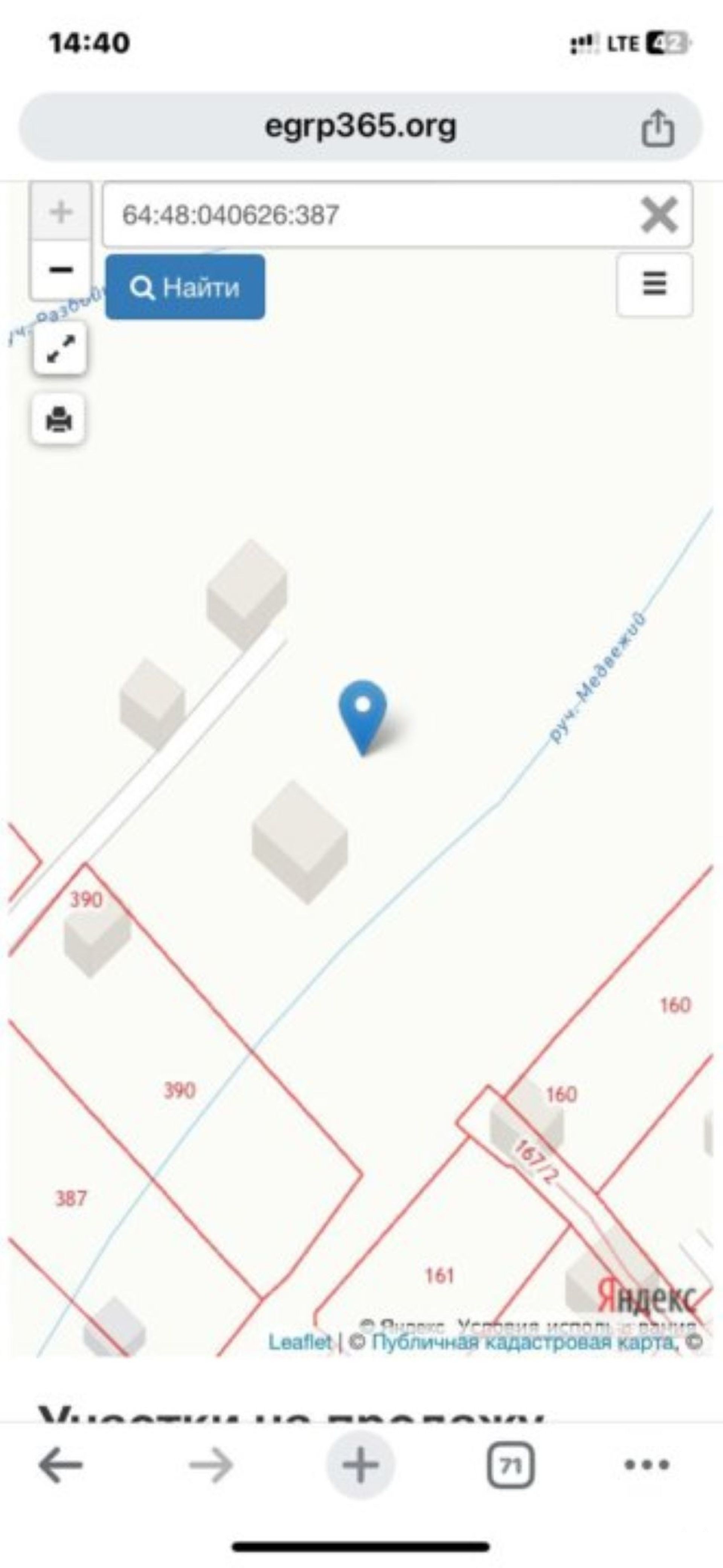The height and width of the screenshot is (1568, 723).
Task: Open the Leaflet attribution link
Action: point(300,1342)
